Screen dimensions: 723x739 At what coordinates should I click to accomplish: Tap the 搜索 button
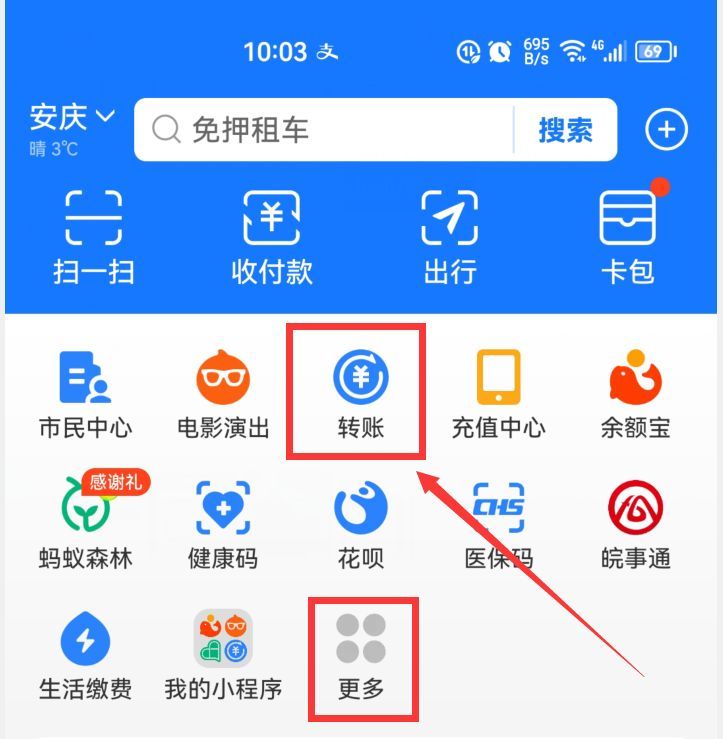tap(565, 129)
